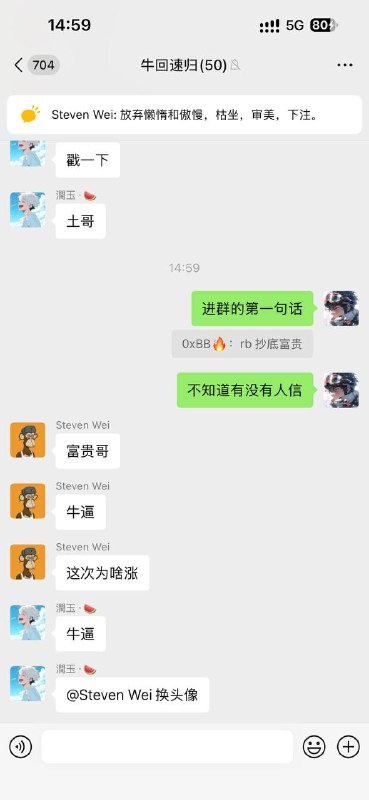Image resolution: width=369 pixels, height=800 pixels.
Task: Tap the voice input icon
Action: pyautogui.click(x=20, y=747)
